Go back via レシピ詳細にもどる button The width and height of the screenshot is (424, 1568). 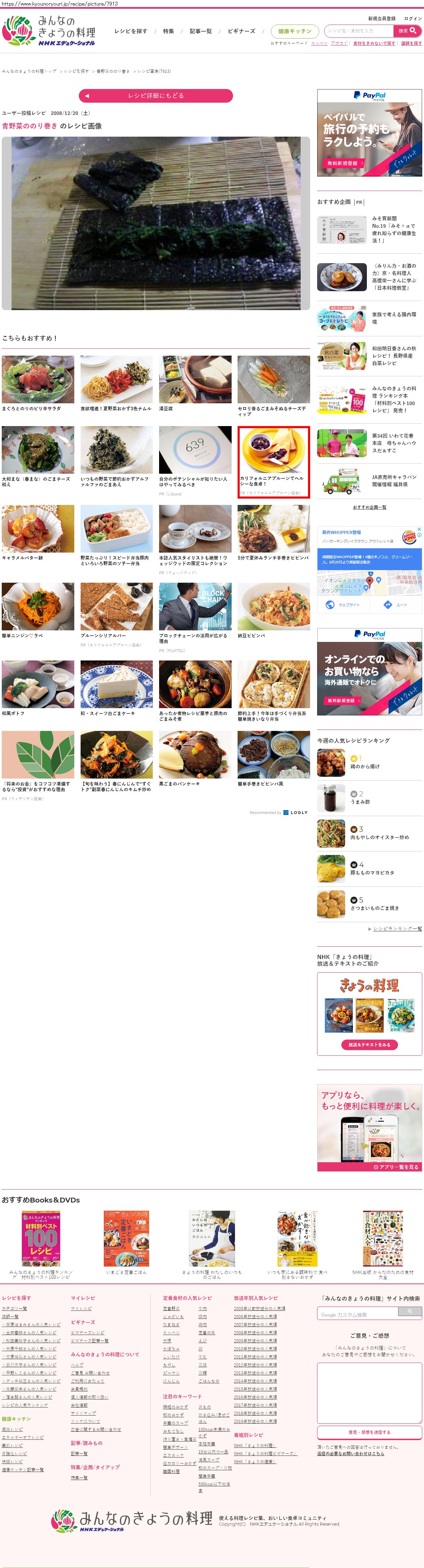tap(156, 96)
